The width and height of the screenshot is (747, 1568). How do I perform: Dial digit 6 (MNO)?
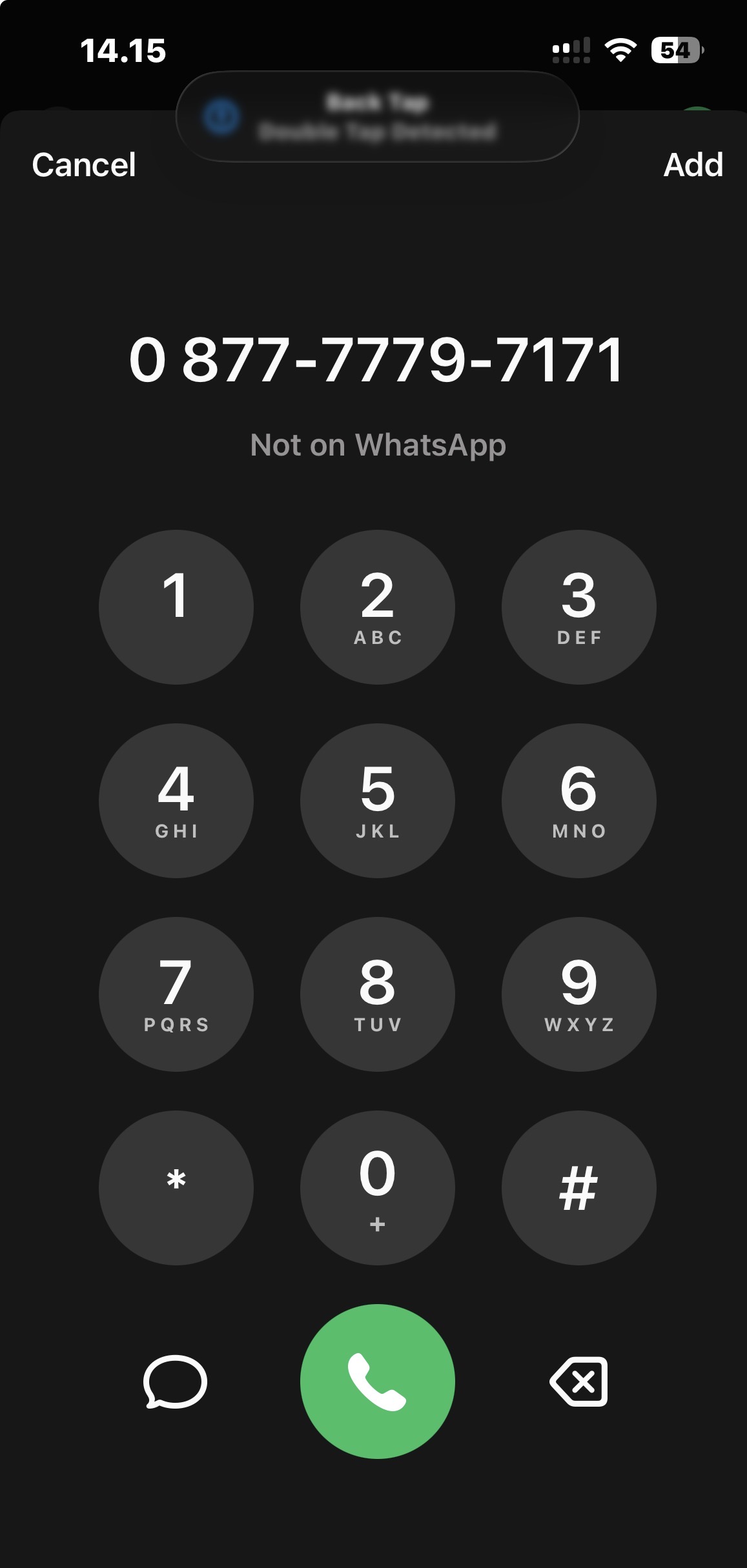579,801
